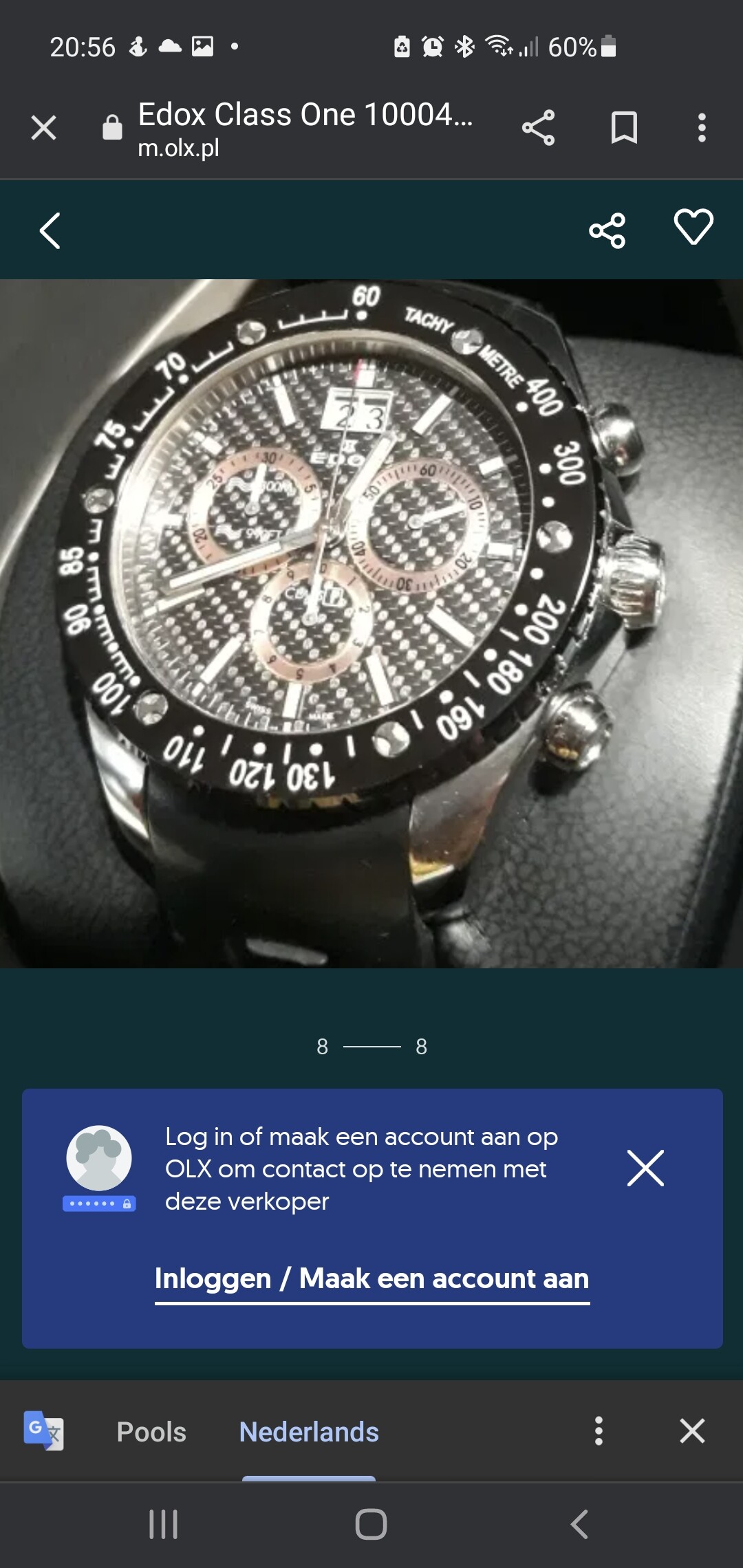Close the translation bar

pos(692,1431)
